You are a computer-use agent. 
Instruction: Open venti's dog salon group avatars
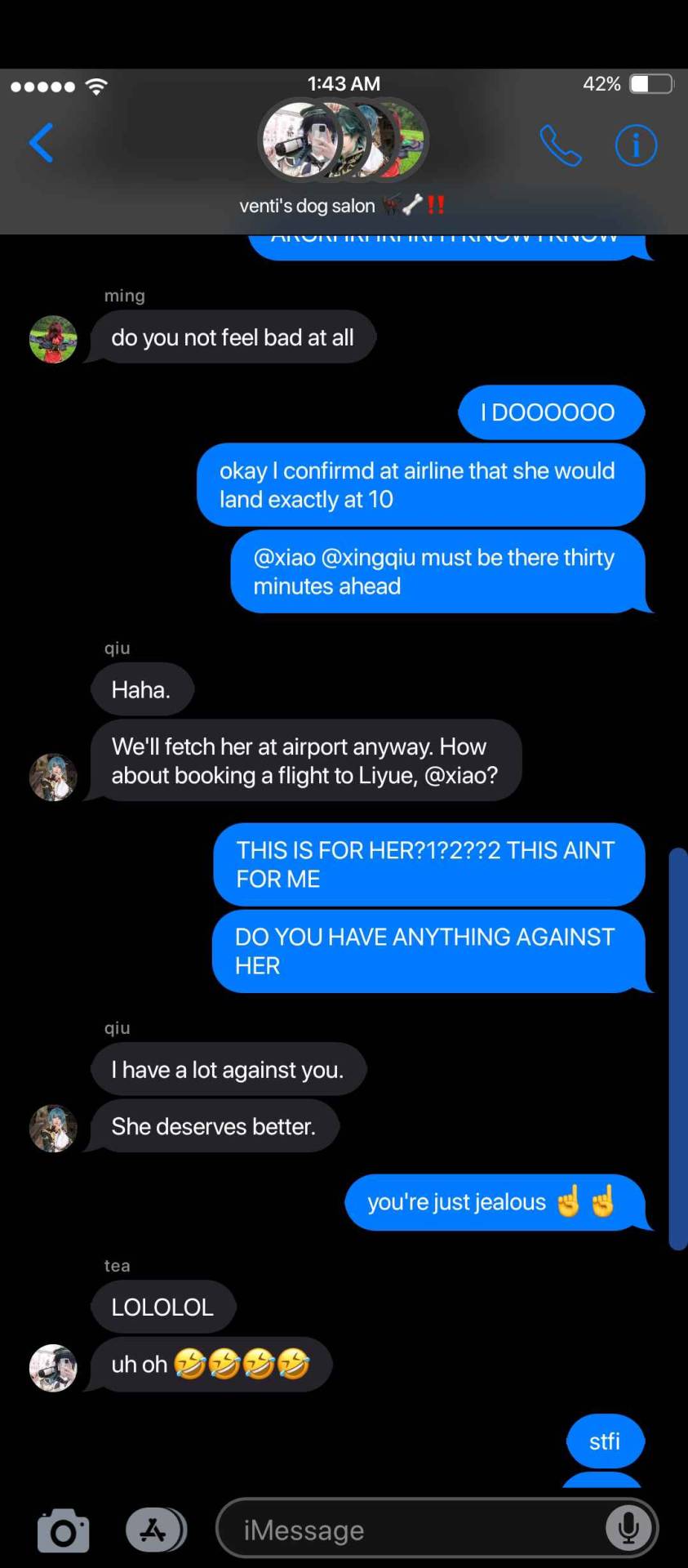tap(343, 139)
